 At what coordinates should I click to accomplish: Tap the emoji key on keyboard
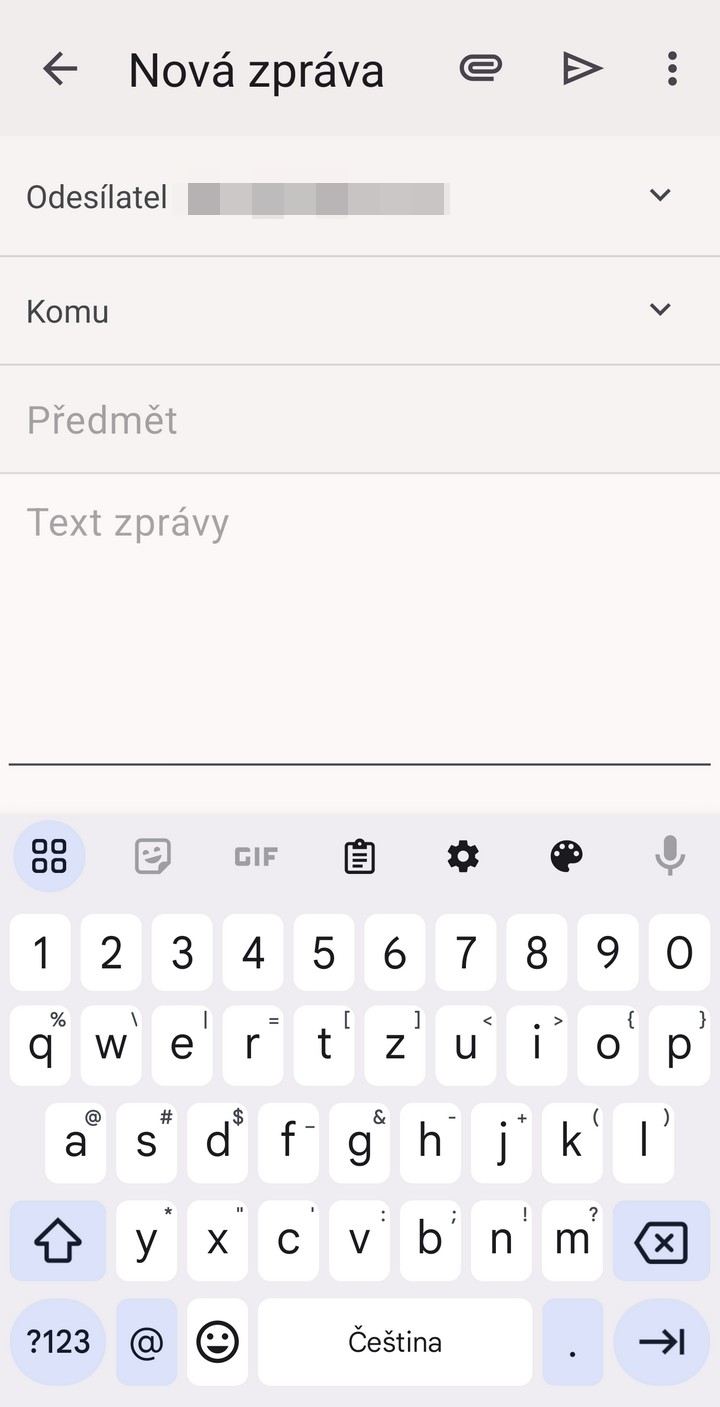(217, 1342)
